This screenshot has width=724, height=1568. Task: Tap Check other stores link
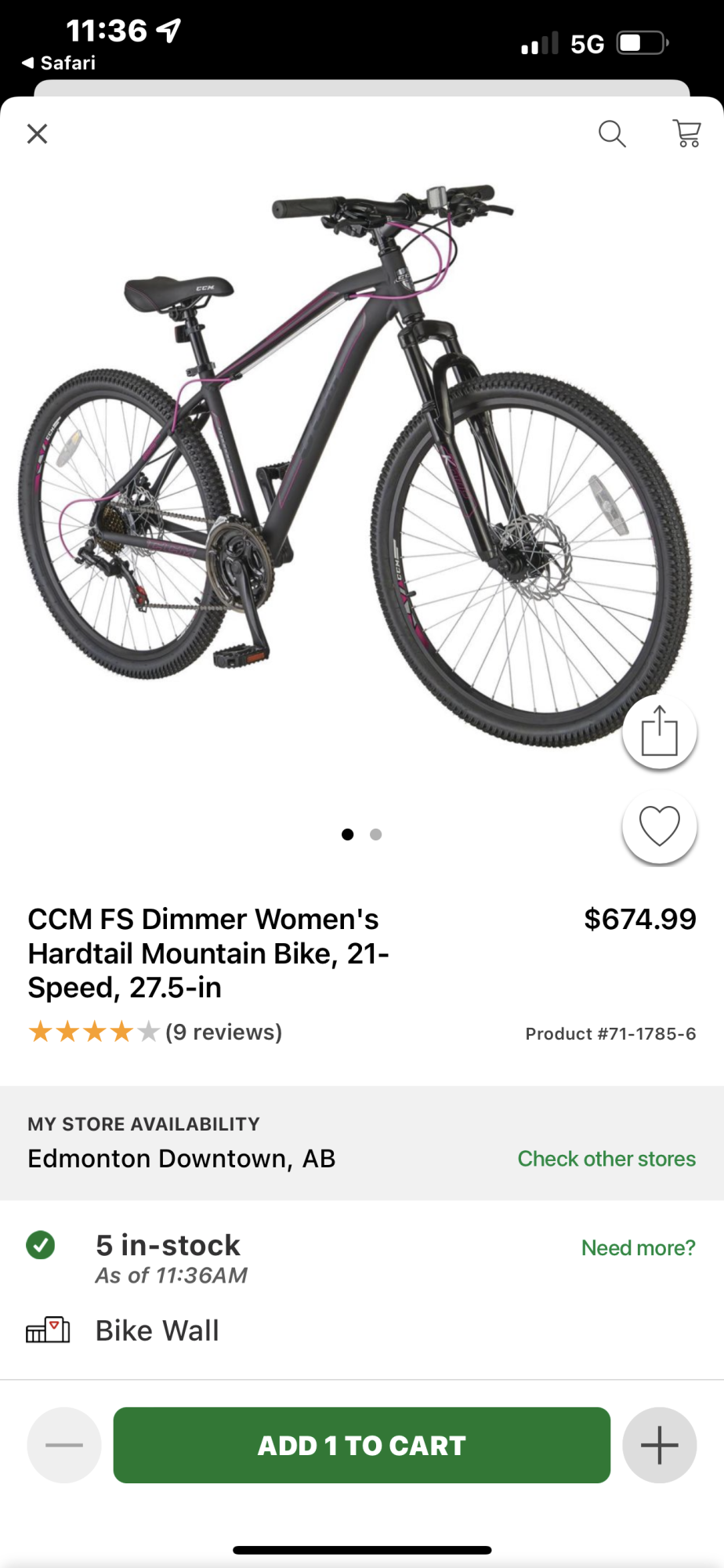tap(606, 1159)
